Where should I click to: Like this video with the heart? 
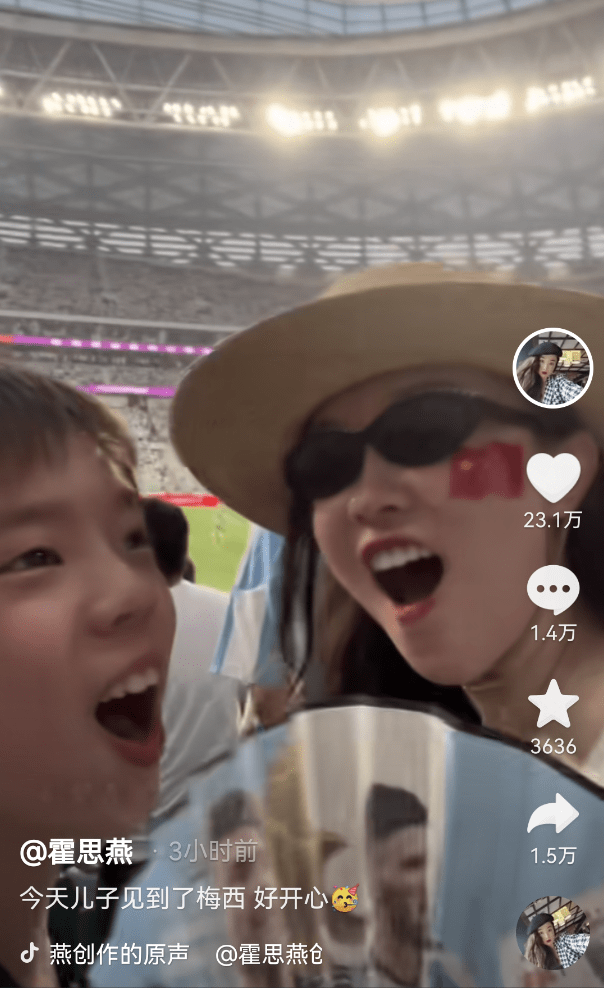coord(553,477)
